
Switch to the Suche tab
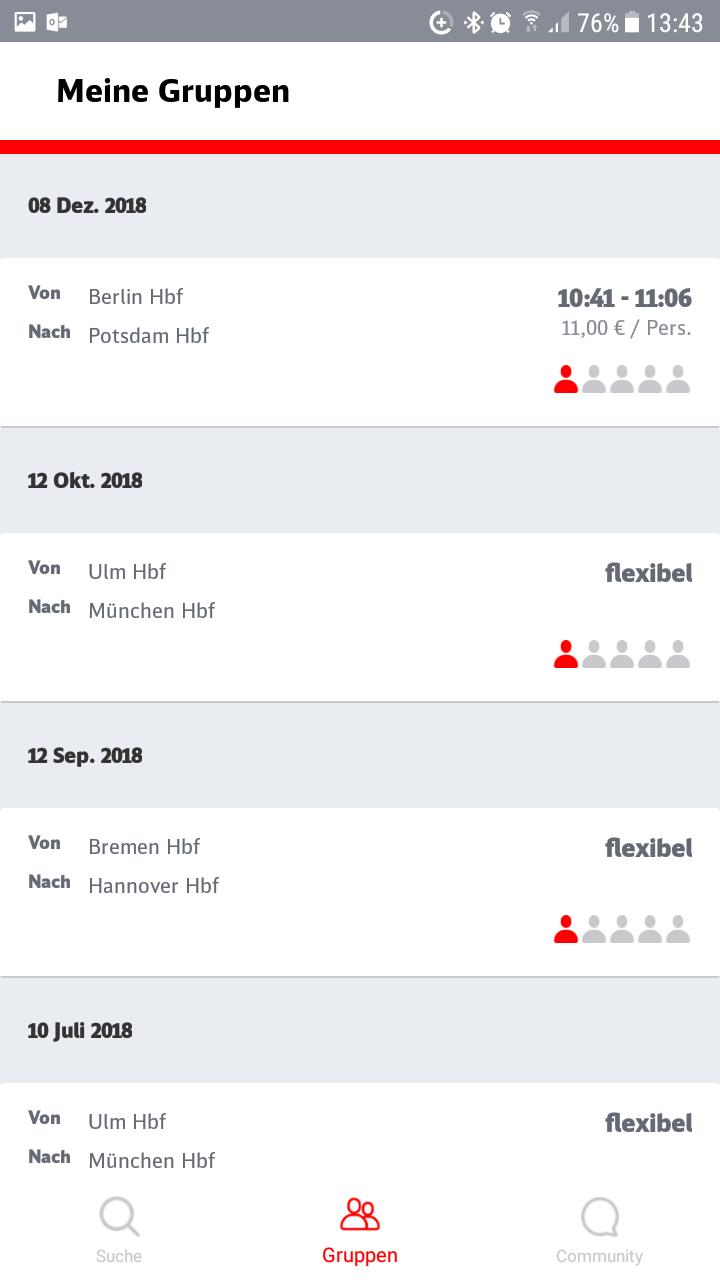119,1232
